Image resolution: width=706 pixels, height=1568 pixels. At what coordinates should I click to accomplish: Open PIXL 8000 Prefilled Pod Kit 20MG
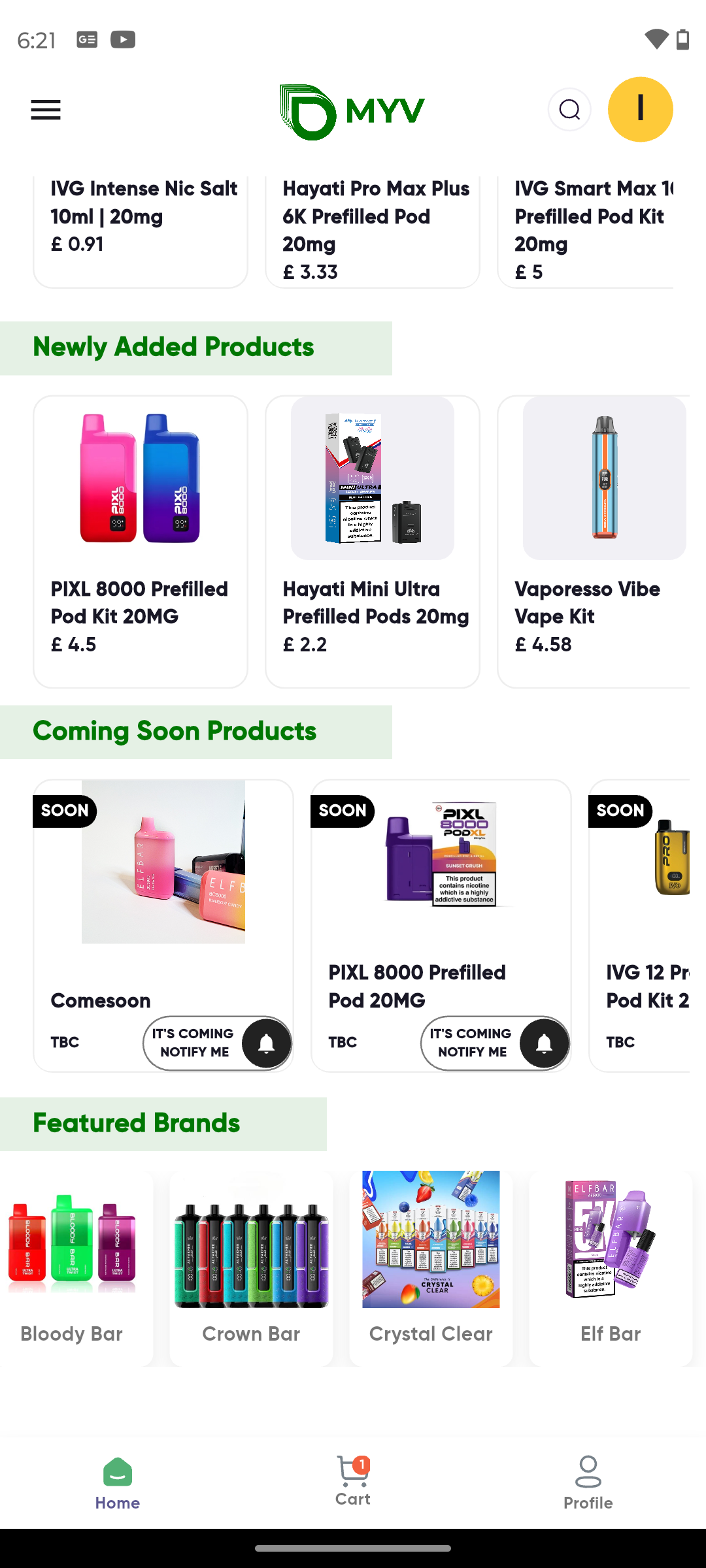pos(141,541)
